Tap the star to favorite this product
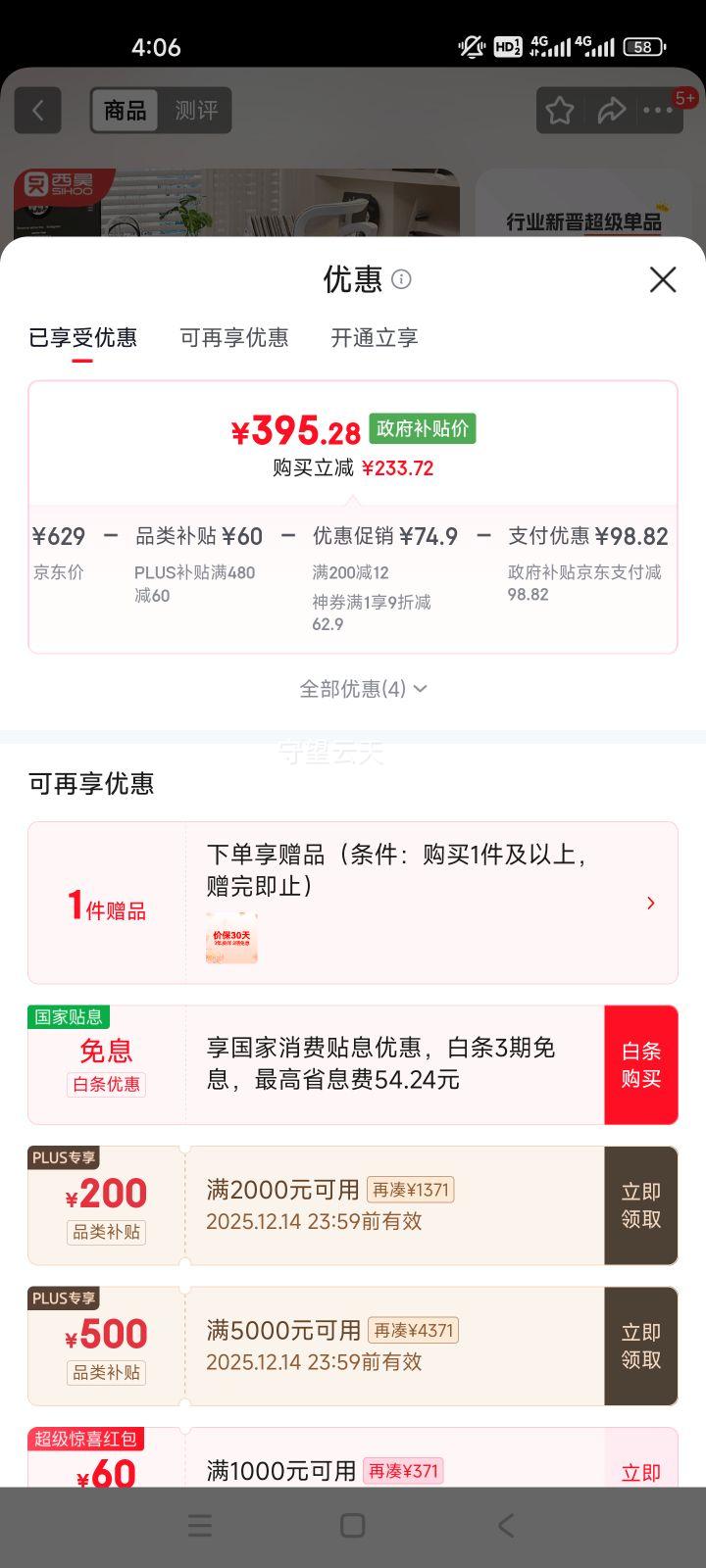Screen dimensions: 706x1568 pos(559,110)
